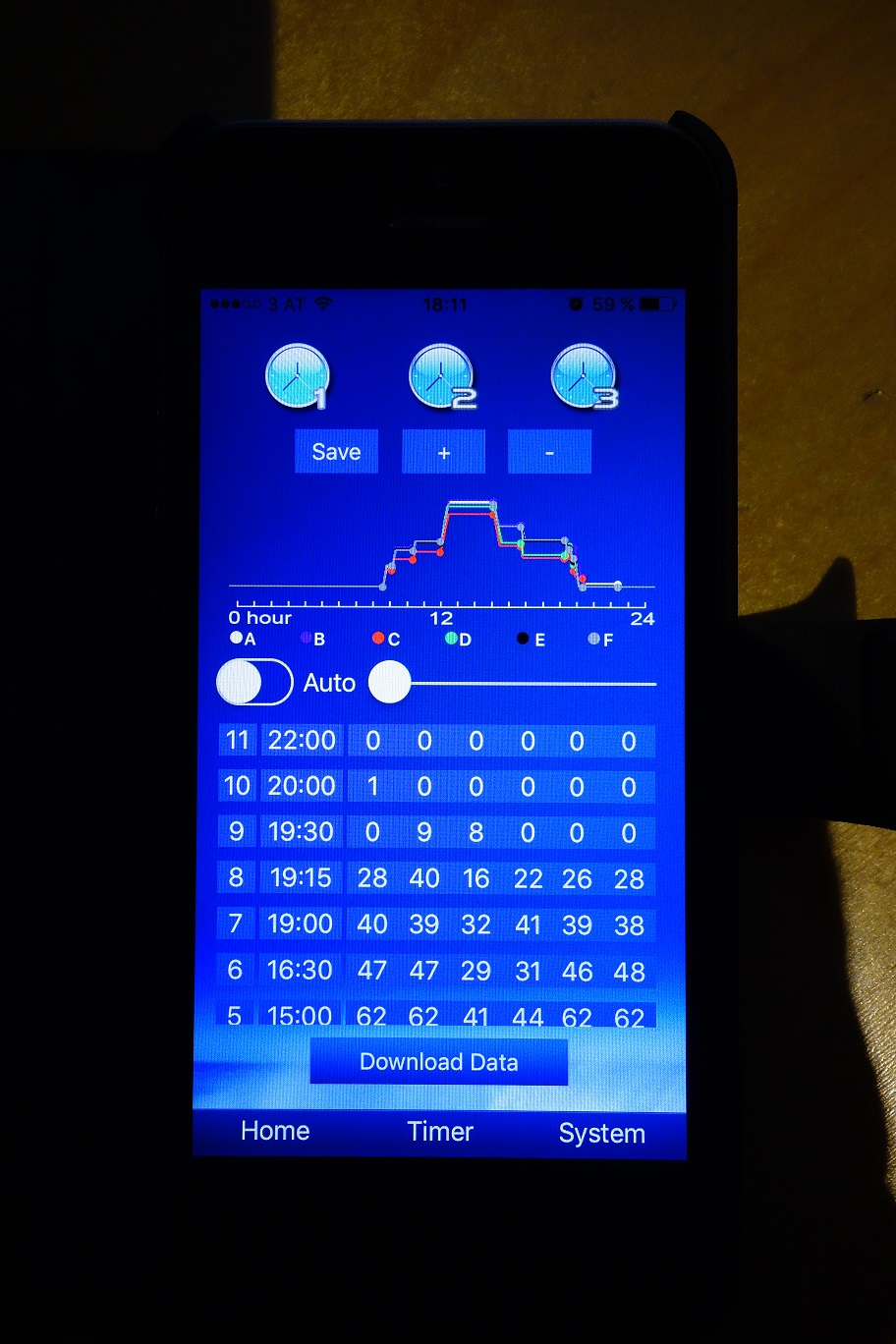This screenshot has width=896, height=1344.
Task: Select timer clock 2
Action: coord(442,377)
